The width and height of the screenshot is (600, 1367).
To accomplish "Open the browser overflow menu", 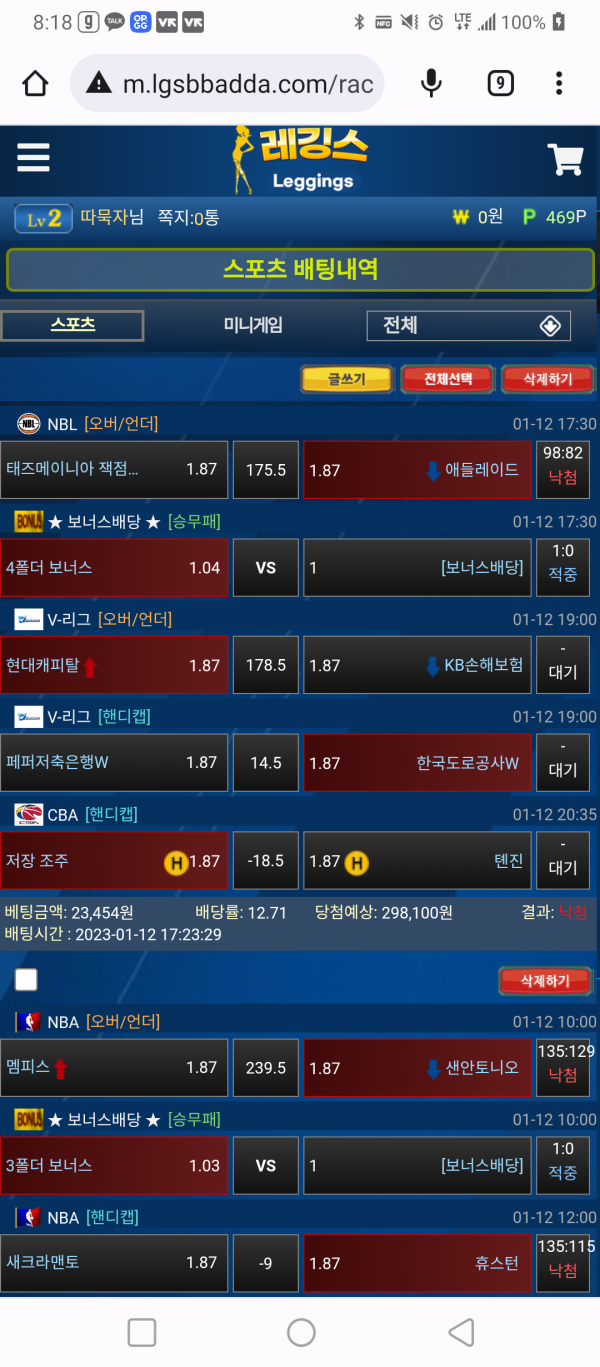I will tap(559, 84).
